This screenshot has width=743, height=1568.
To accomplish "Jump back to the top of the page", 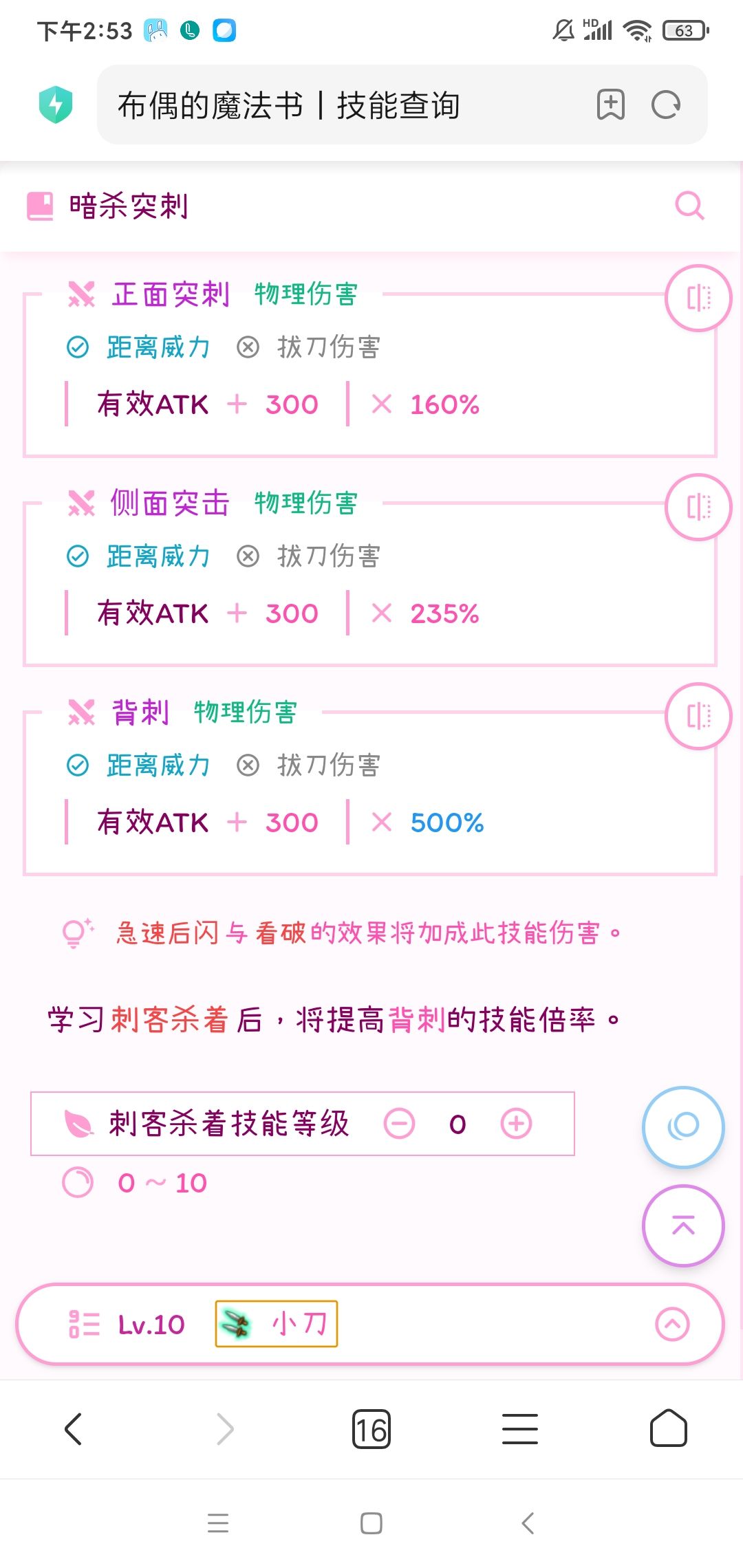I will [683, 1226].
